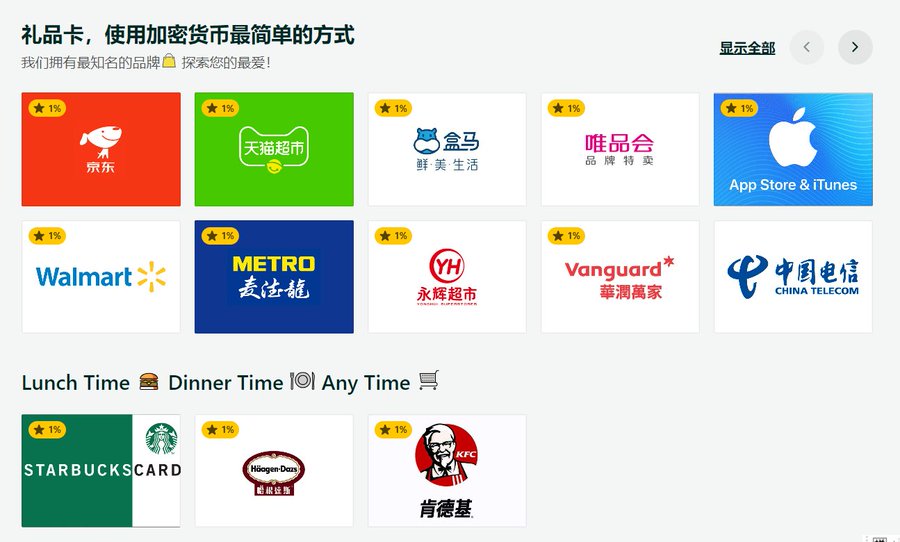The image size is (900, 542).
Task: View the 唯品会 gift card
Action: (620, 150)
